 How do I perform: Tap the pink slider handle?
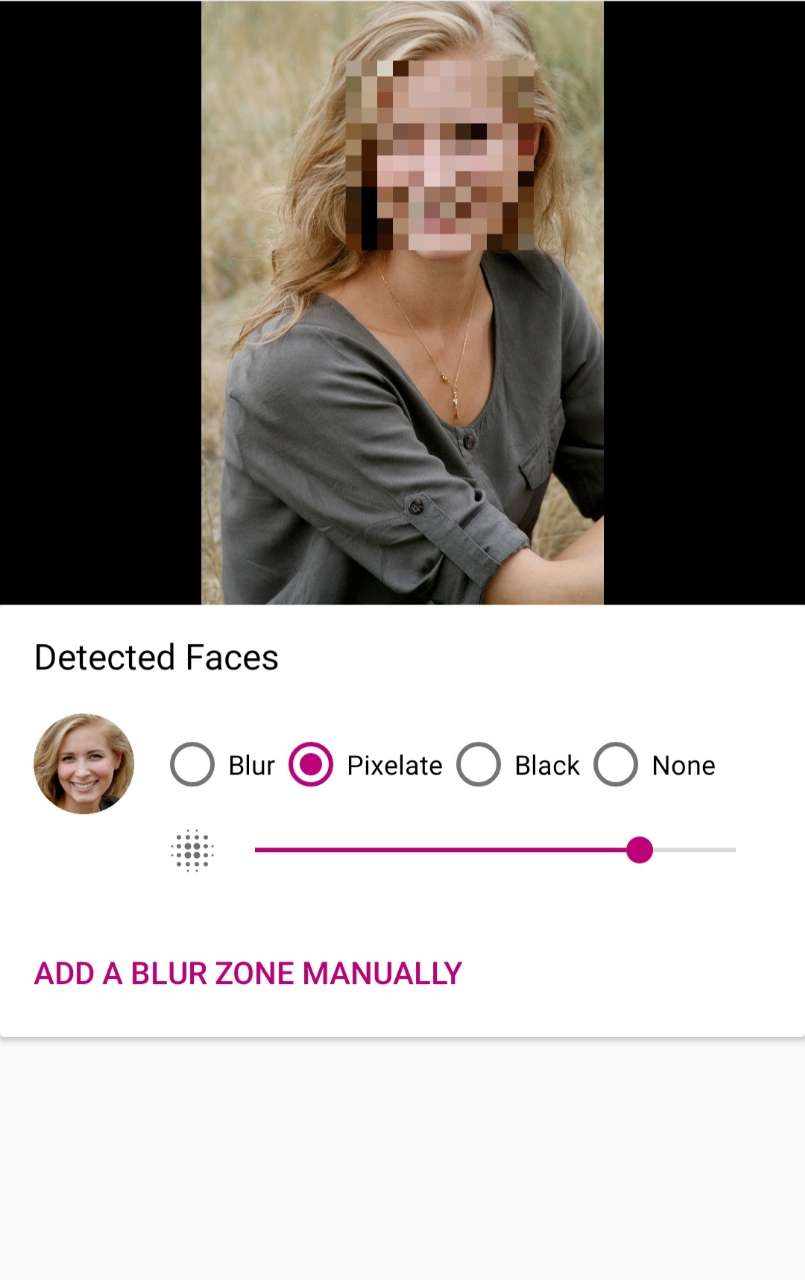[x=639, y=849]
